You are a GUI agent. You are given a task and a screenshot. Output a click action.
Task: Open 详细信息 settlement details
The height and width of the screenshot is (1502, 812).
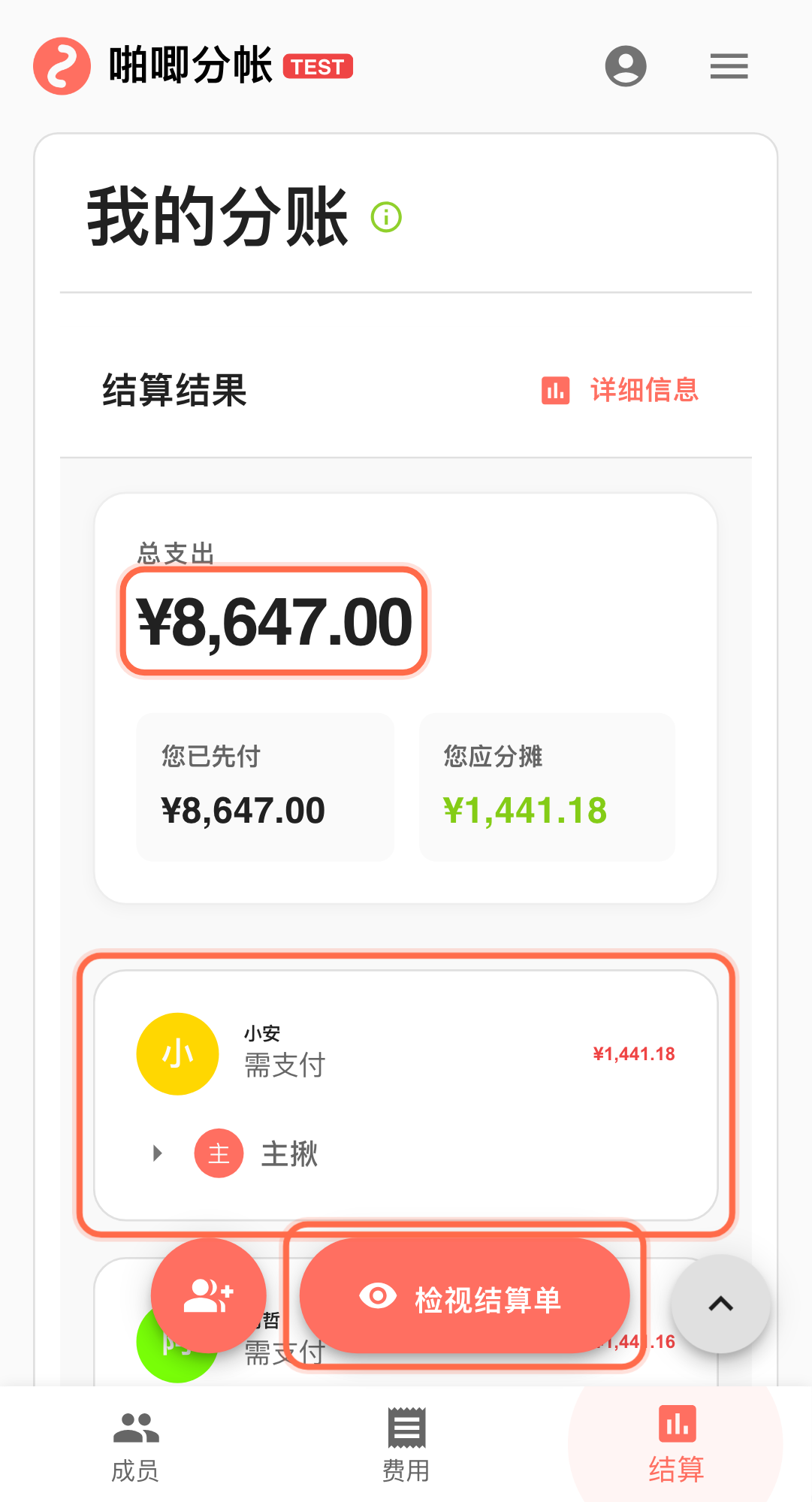click(x=620, y=390)
